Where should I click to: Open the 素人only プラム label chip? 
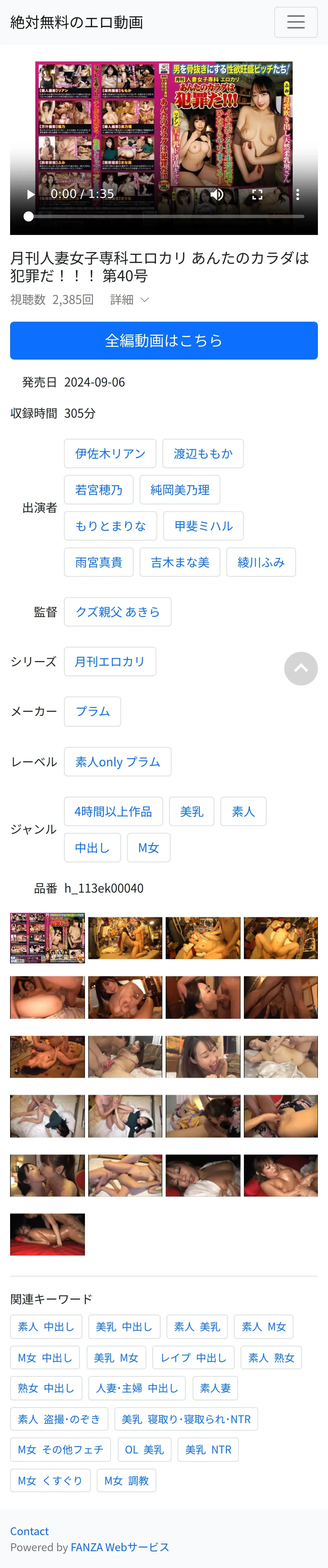pos(117,762)
